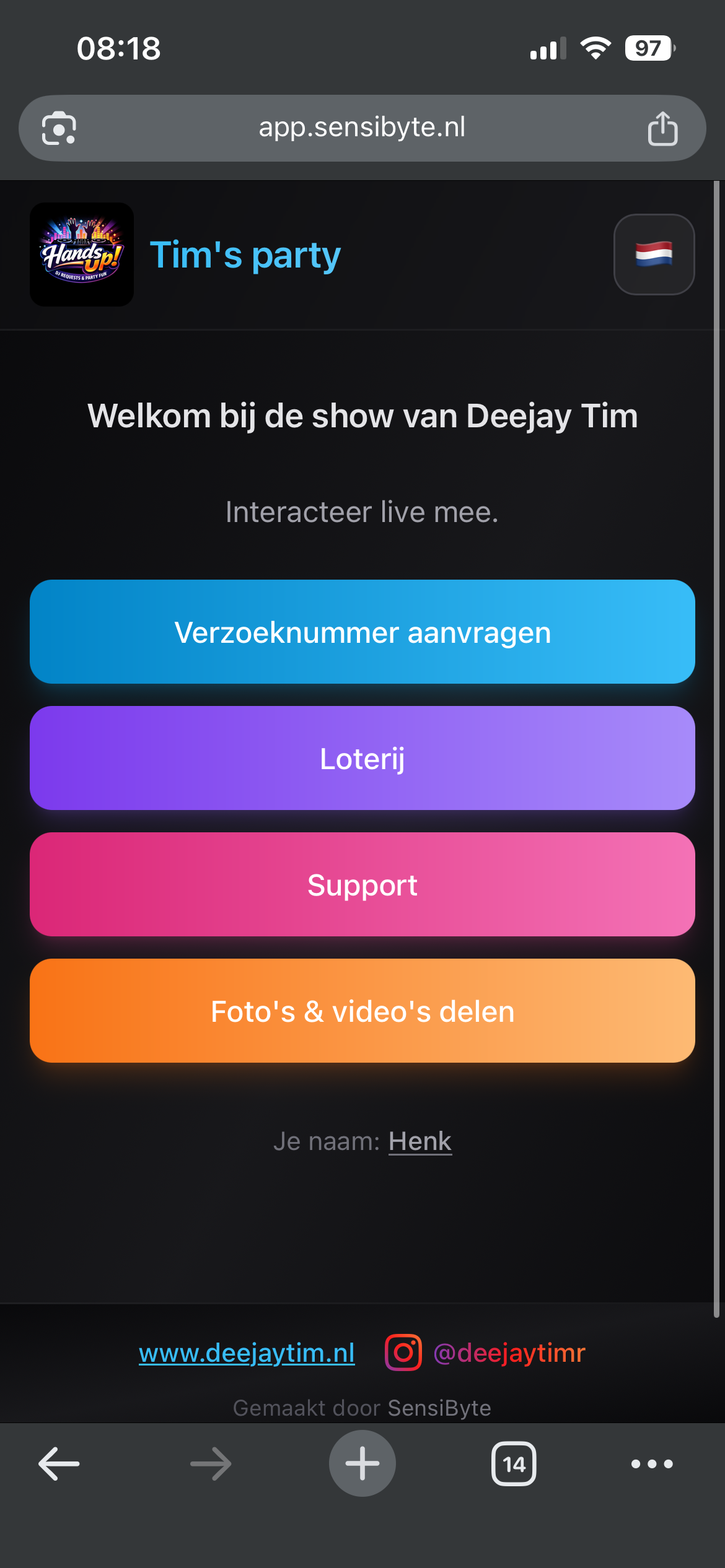Image resolution: width=725 pixels, height=1568 pixels.
Task: Visit www.deejaytim.nl
Action: [x=247, y=1352]
